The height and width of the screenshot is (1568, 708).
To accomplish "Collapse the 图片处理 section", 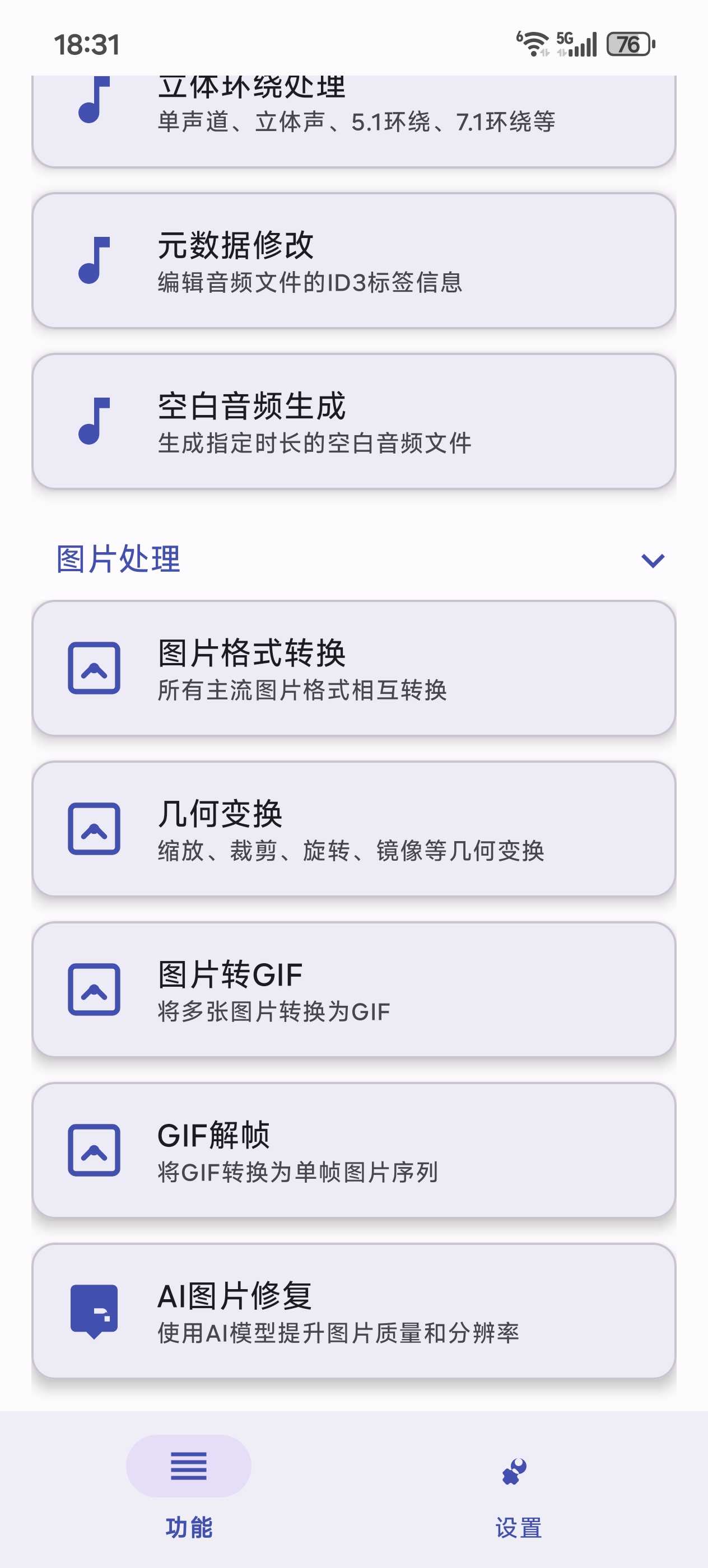I will click(x=653, y=560).
